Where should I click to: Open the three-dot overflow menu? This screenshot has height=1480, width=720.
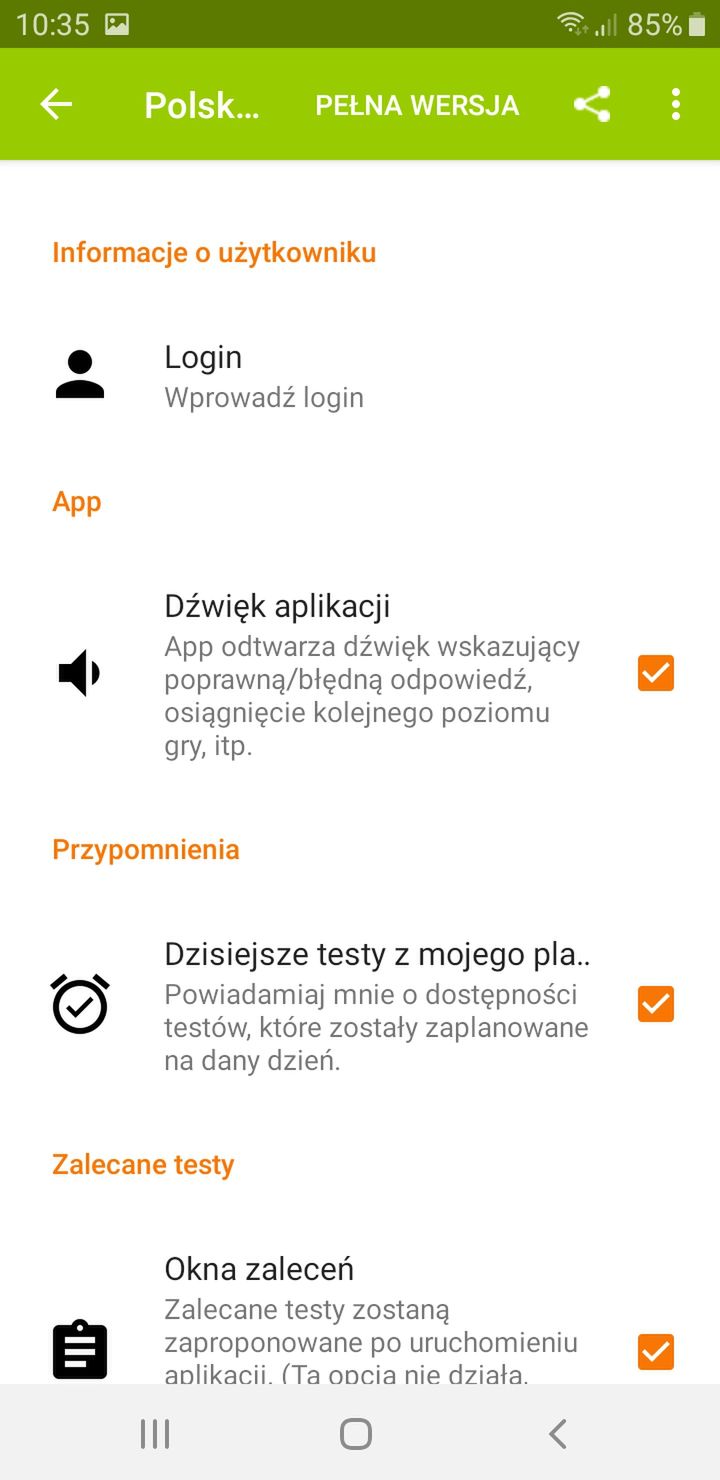click(x=676, y=104)
